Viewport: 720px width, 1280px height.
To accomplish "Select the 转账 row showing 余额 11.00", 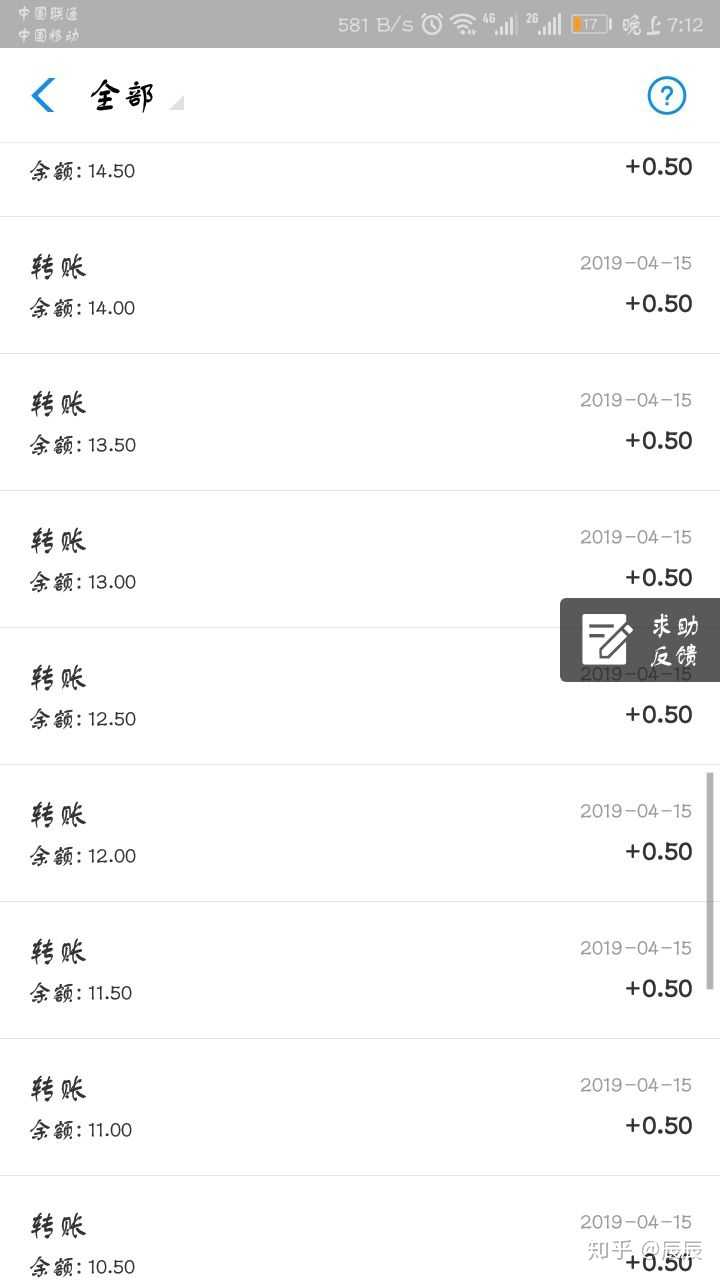I will click(x=300, y=1107).
